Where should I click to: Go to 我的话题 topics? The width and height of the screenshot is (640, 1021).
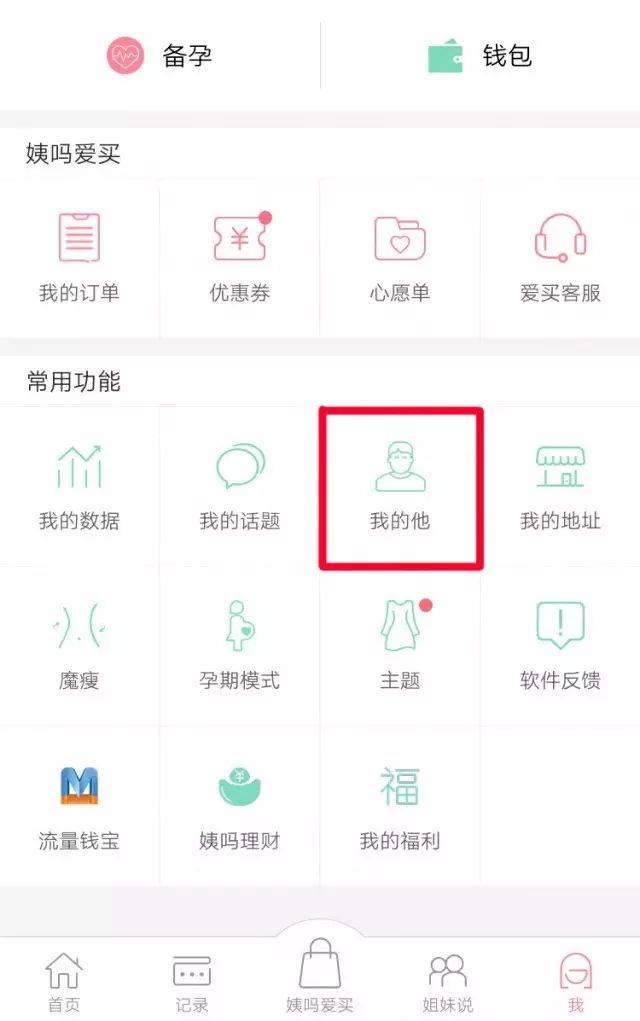(239, 486)
